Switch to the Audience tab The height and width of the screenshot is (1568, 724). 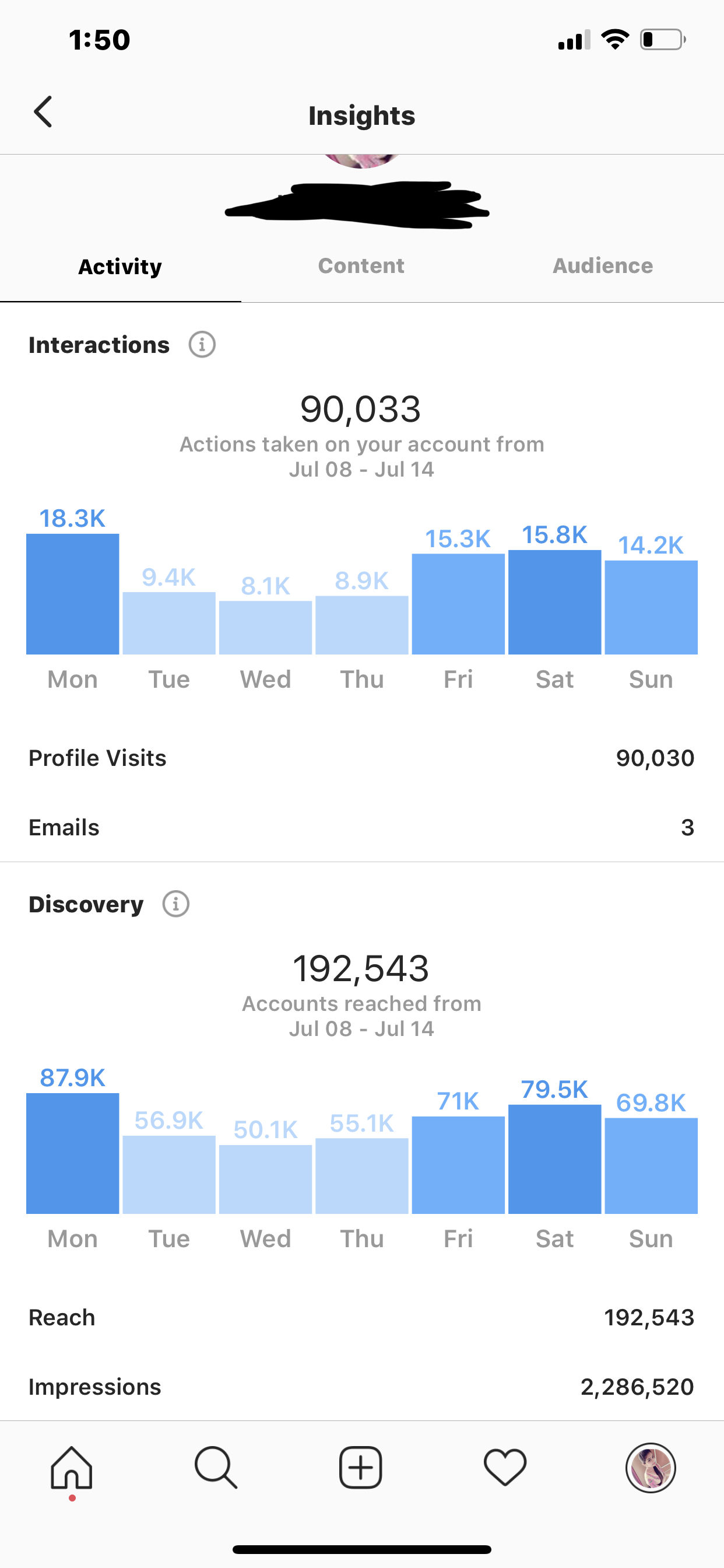click(602, 265)
